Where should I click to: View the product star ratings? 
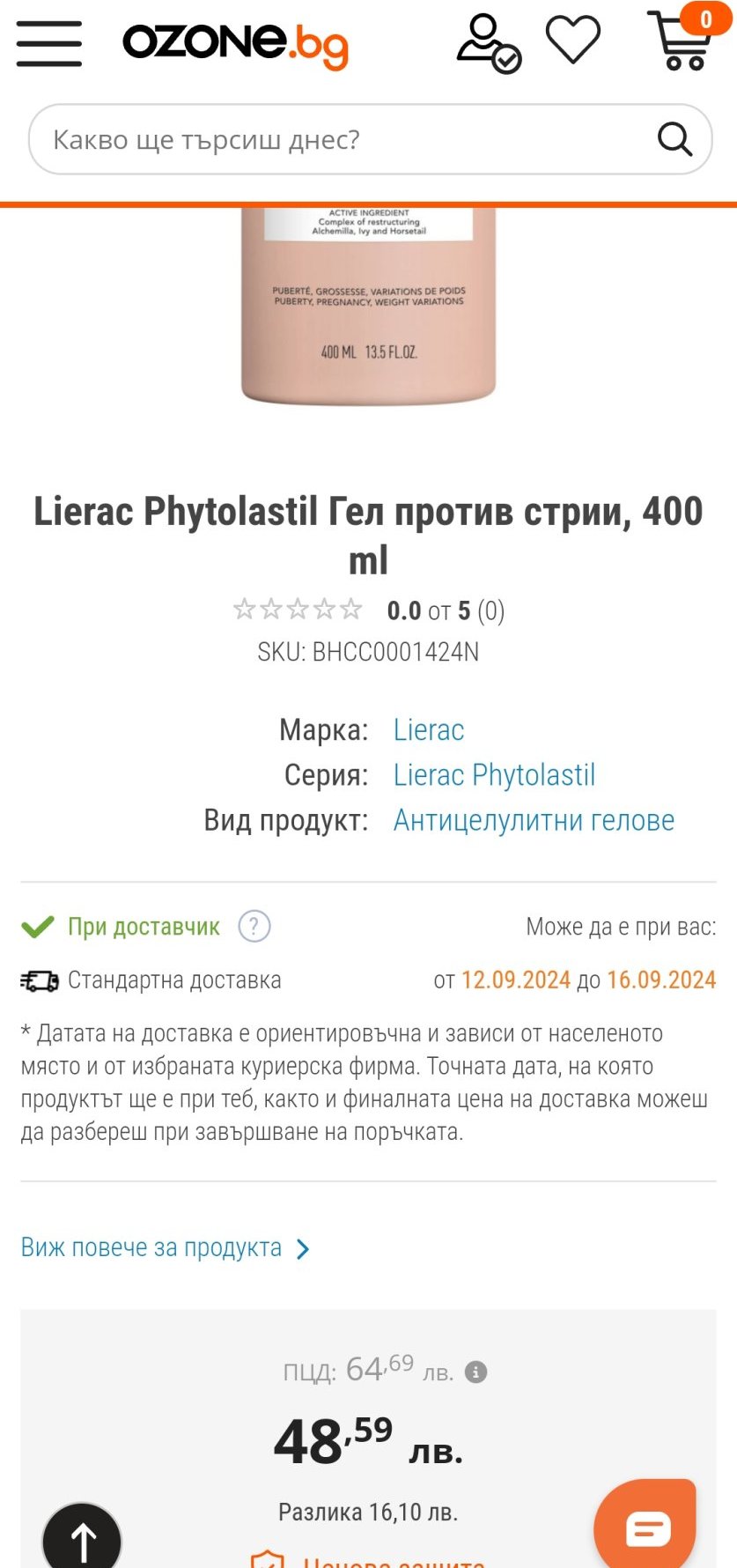pyautogui.click(x=298, y=610)
